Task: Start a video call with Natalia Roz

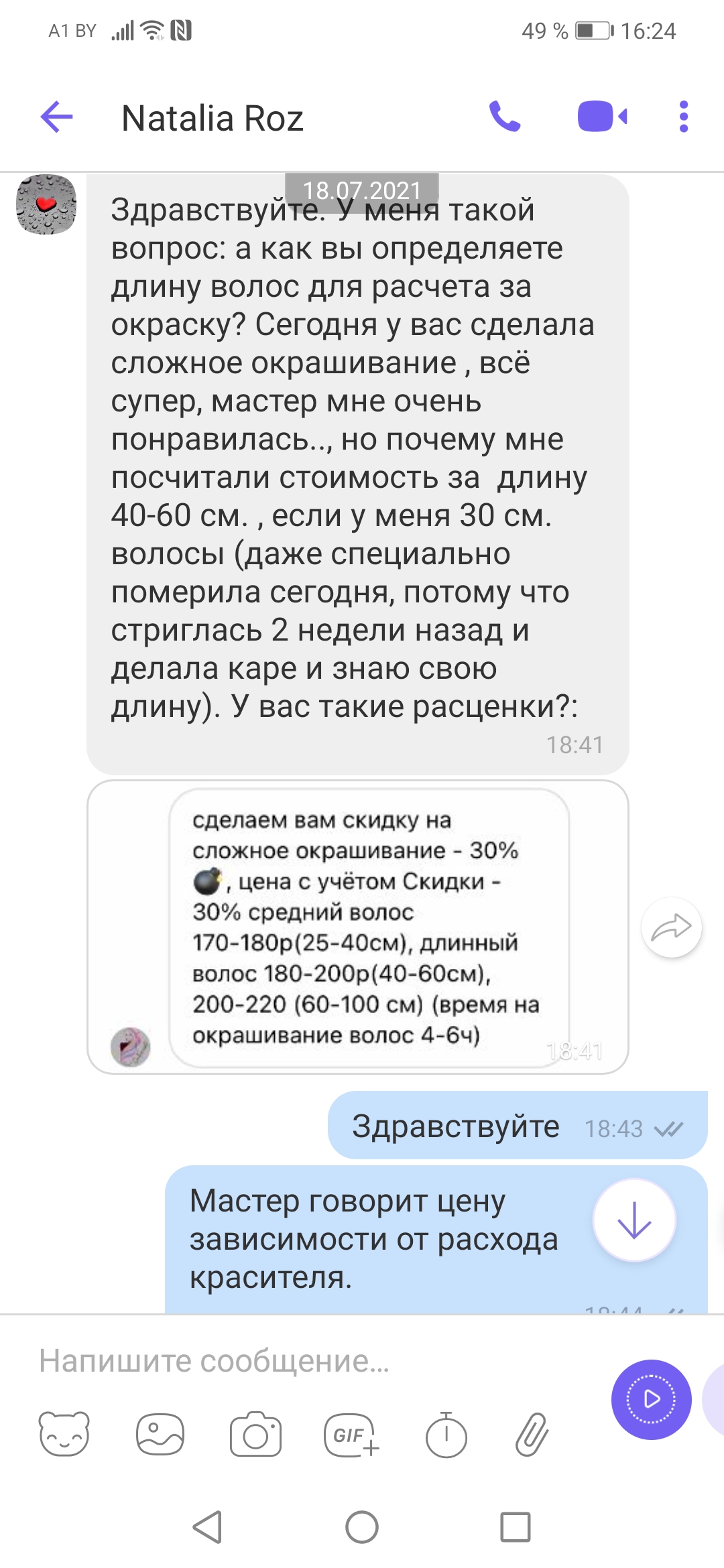Action: pyautogui.click(x=602, y=117)
